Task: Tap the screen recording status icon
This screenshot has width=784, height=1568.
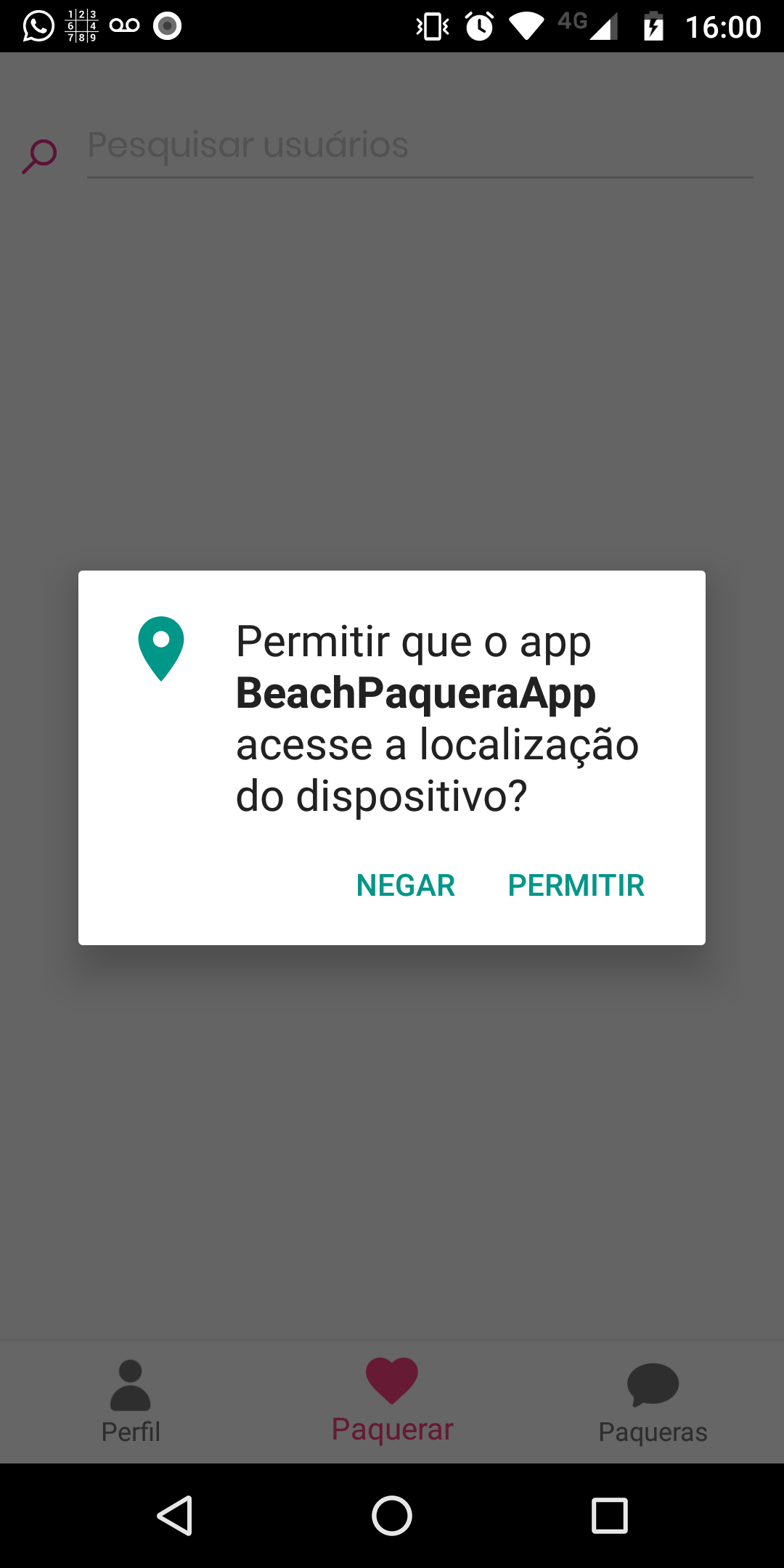Action: [x=168, y=25]
